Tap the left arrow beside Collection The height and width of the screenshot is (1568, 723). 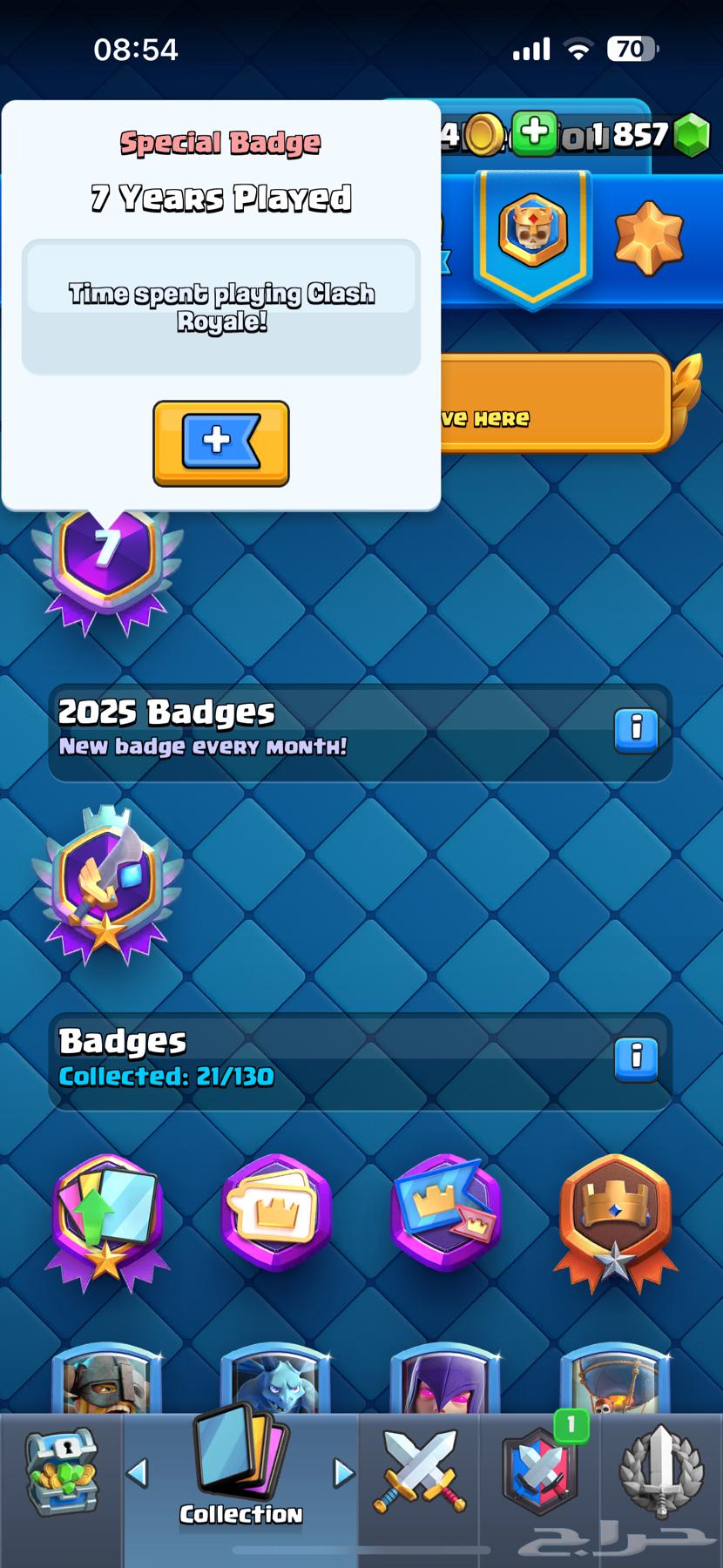coord(137,1472)
